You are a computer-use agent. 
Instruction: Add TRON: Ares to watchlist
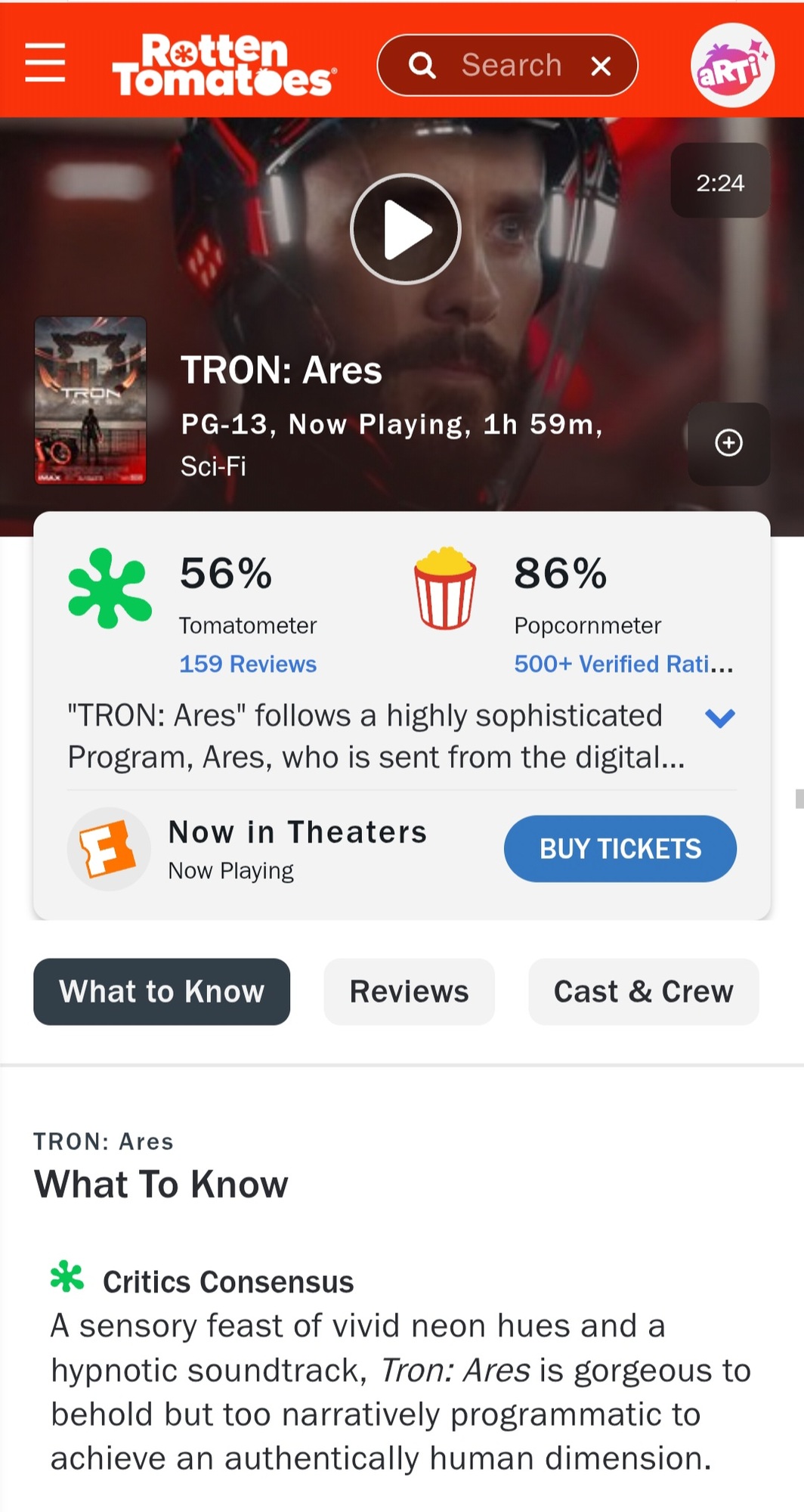pyautogui.click(x=728, y=443)
